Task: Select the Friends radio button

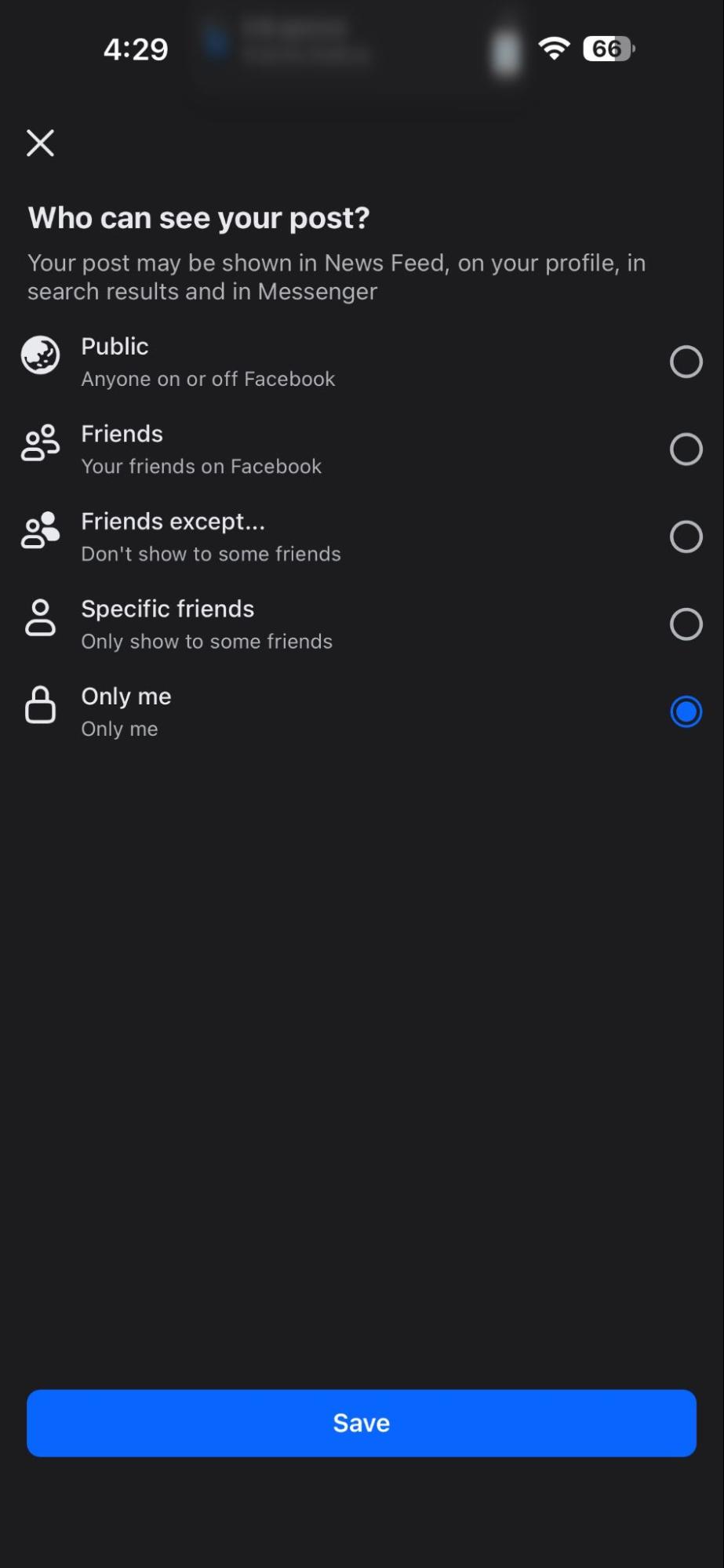Action: [686, 449]
